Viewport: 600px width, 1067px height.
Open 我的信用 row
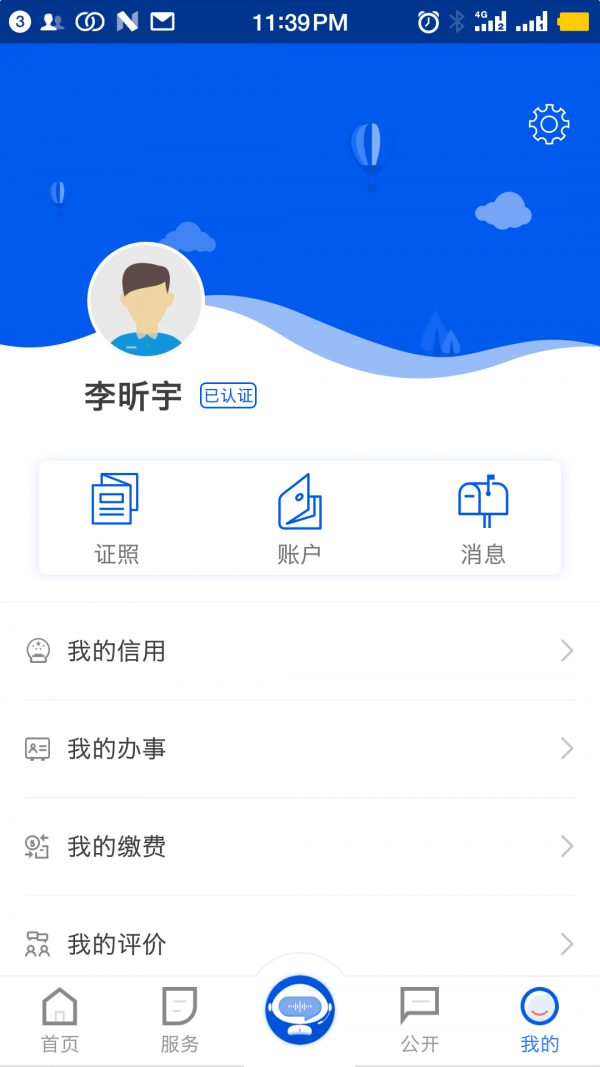coord(300,652)
